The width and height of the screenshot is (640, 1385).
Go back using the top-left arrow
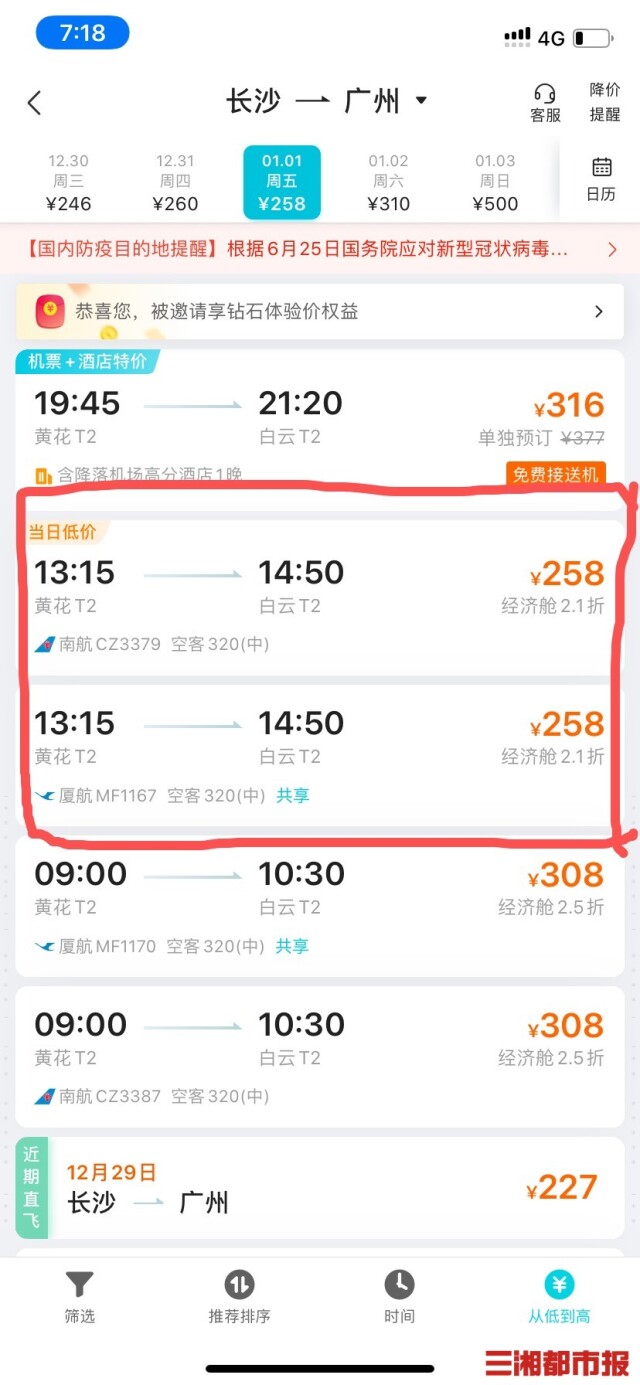click(34, 102)
